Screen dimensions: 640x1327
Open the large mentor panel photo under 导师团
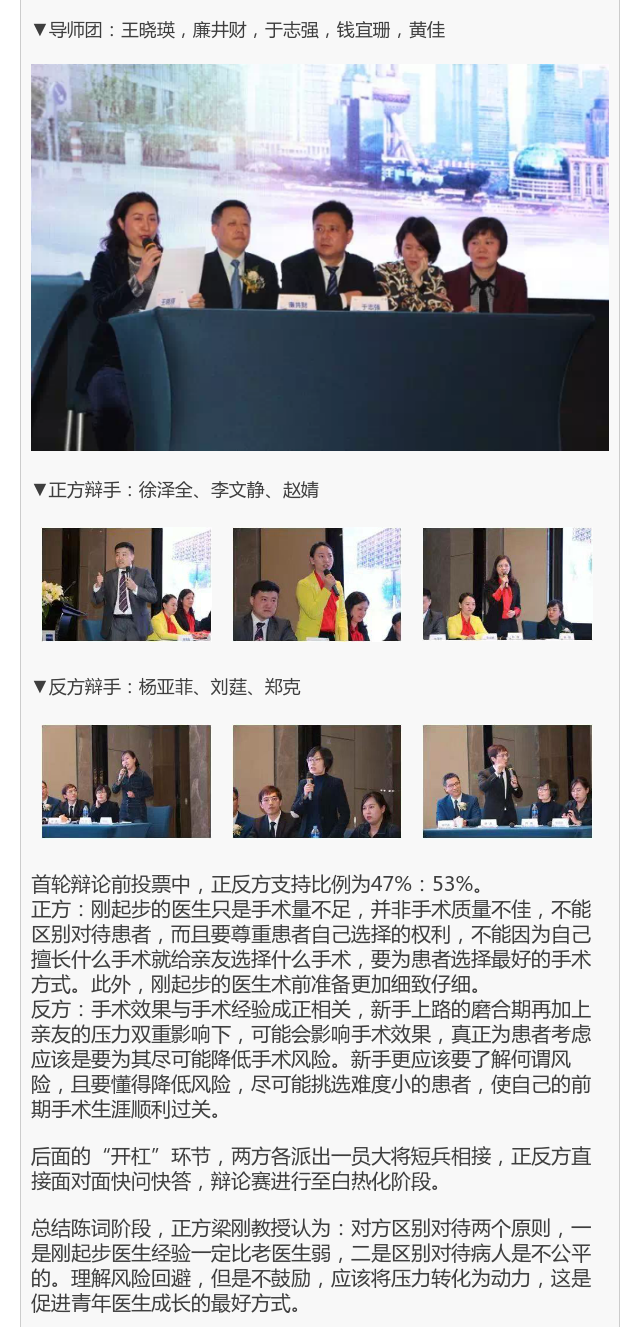(x=320, y=258)
